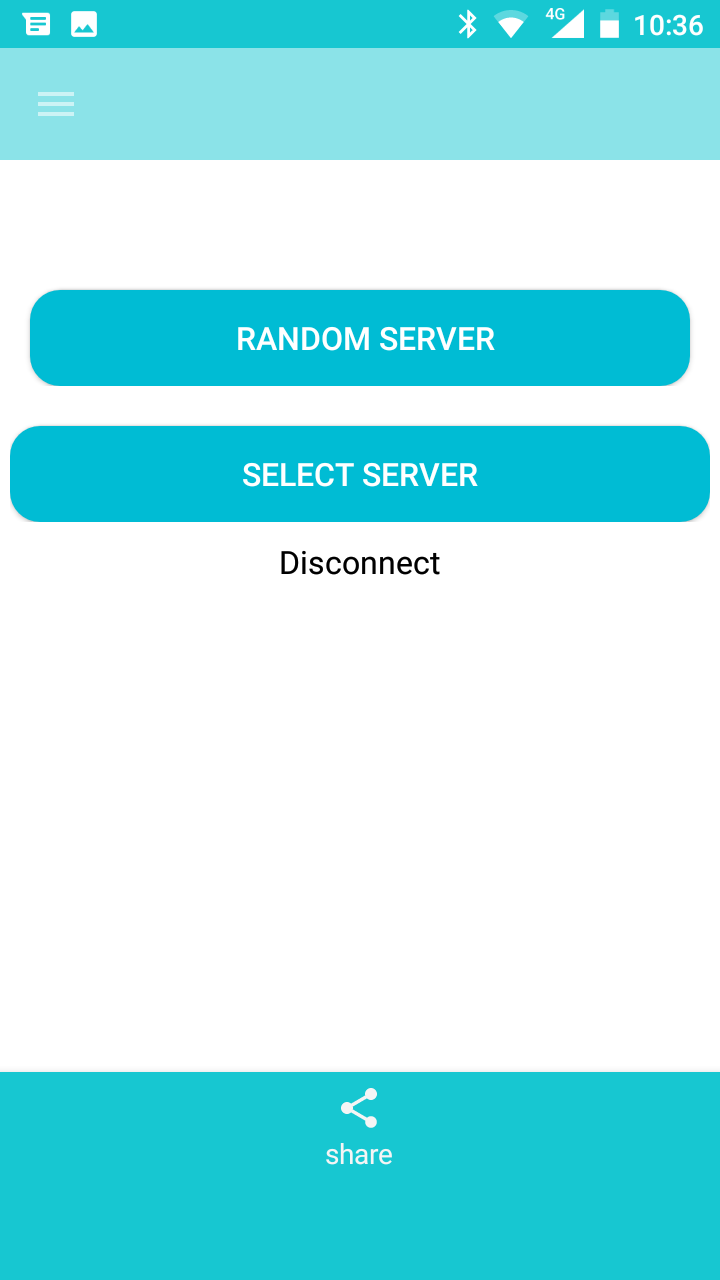This screenshot has height=1280, width=720.
Task: Tap the RANDOM SERVER label text
Action: point(364,339)
